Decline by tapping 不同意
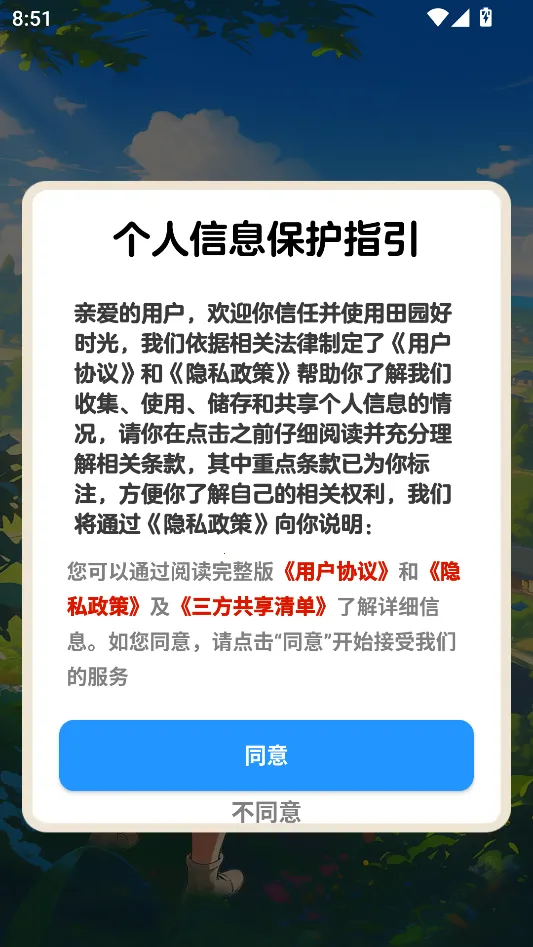Viewport: 533px width, 947px height. (x=266, y=812)
